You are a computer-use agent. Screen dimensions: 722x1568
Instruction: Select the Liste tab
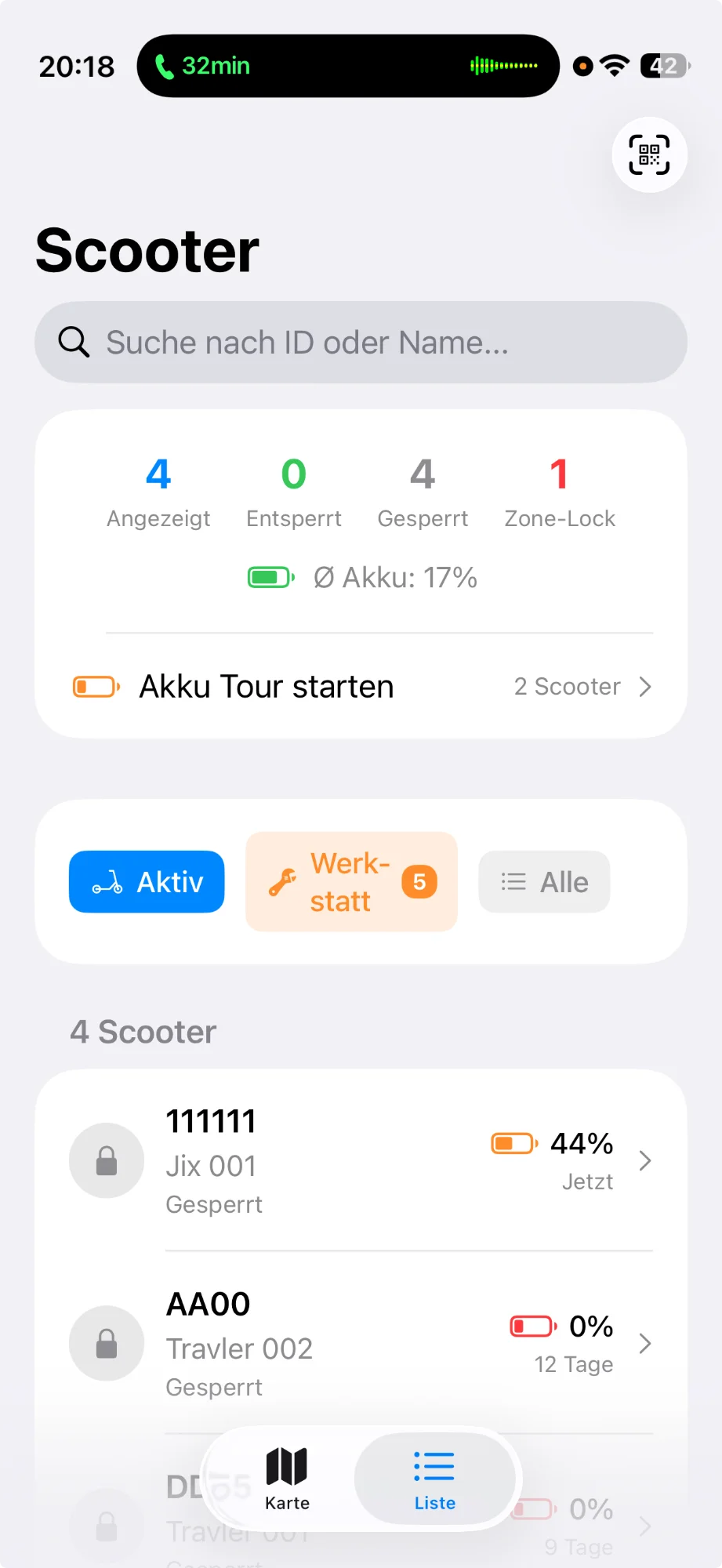point(434,1479)
